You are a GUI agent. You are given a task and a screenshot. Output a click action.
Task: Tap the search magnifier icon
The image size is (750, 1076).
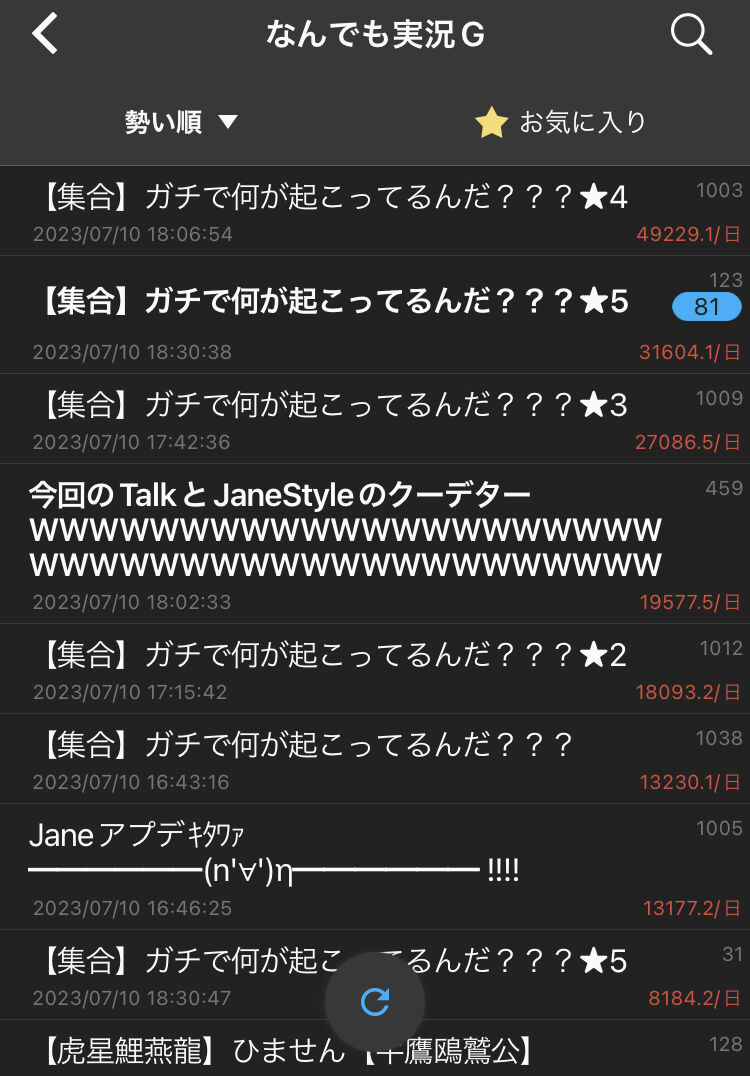pyautogui.click(x=690, y=35)
